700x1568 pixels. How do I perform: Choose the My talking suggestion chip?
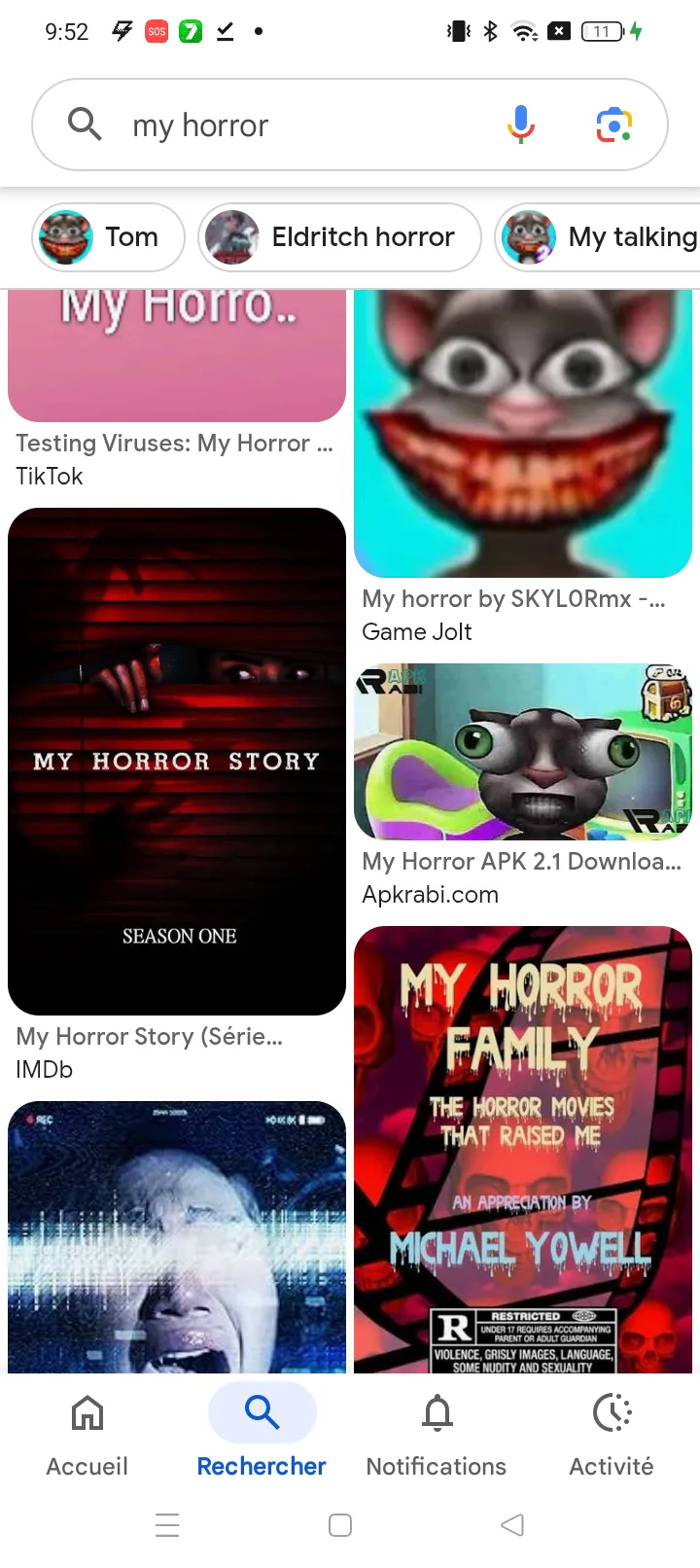(x=597, y=237)
